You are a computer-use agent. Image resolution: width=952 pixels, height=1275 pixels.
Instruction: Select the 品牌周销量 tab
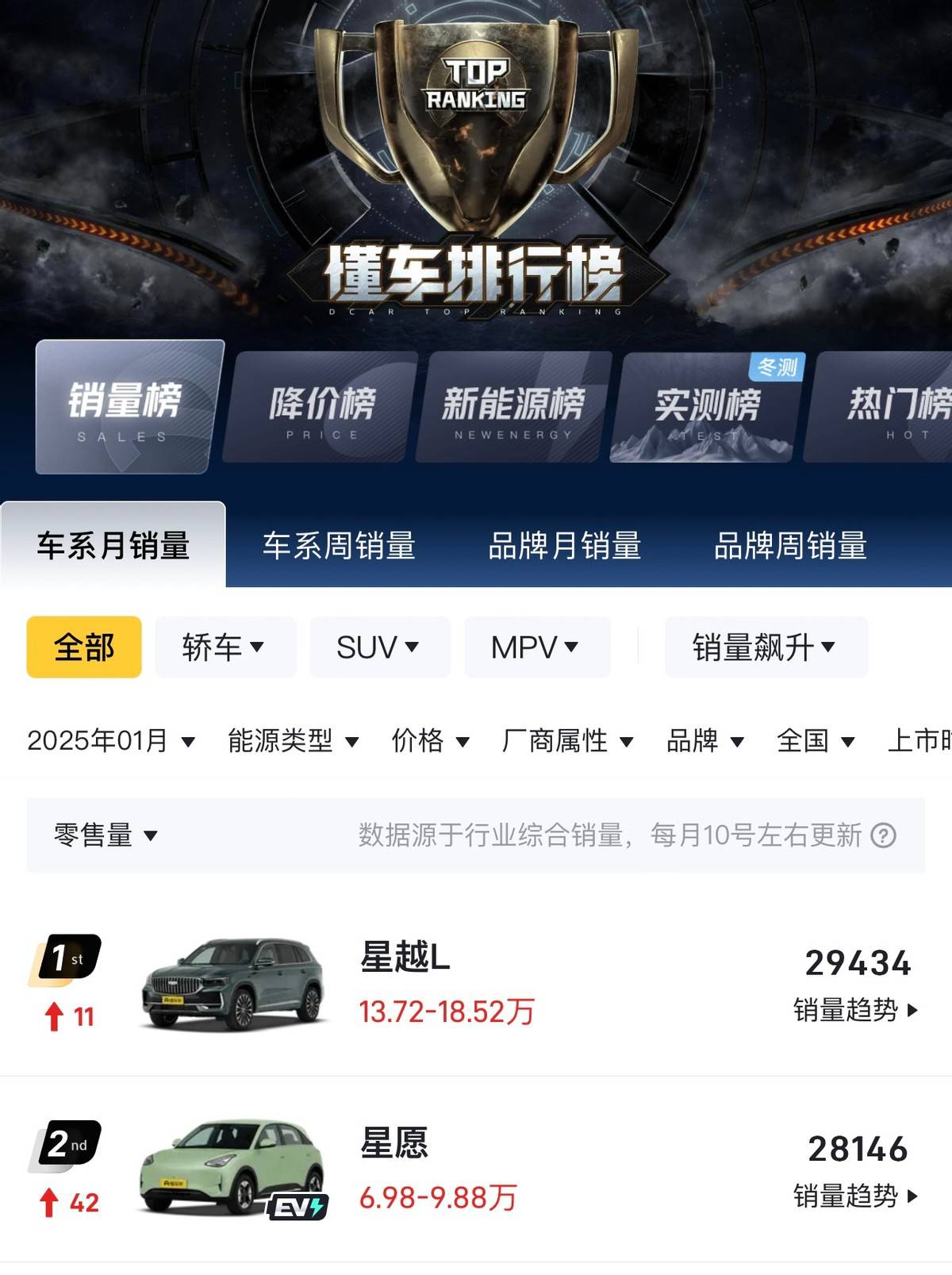tap(790, 546)
